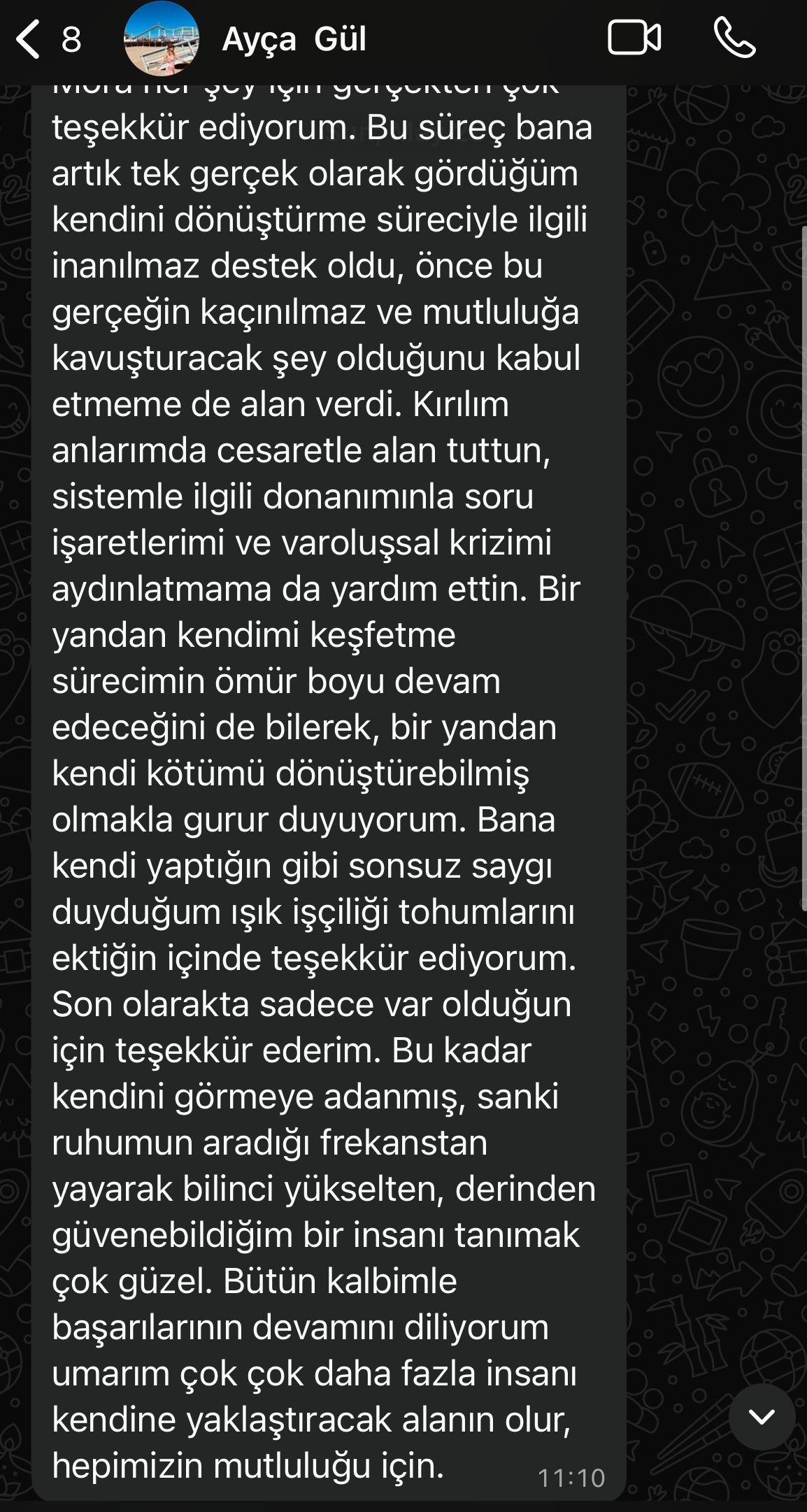
Task: Open Ayça Gül's contact info
Action: click(294, 39)
